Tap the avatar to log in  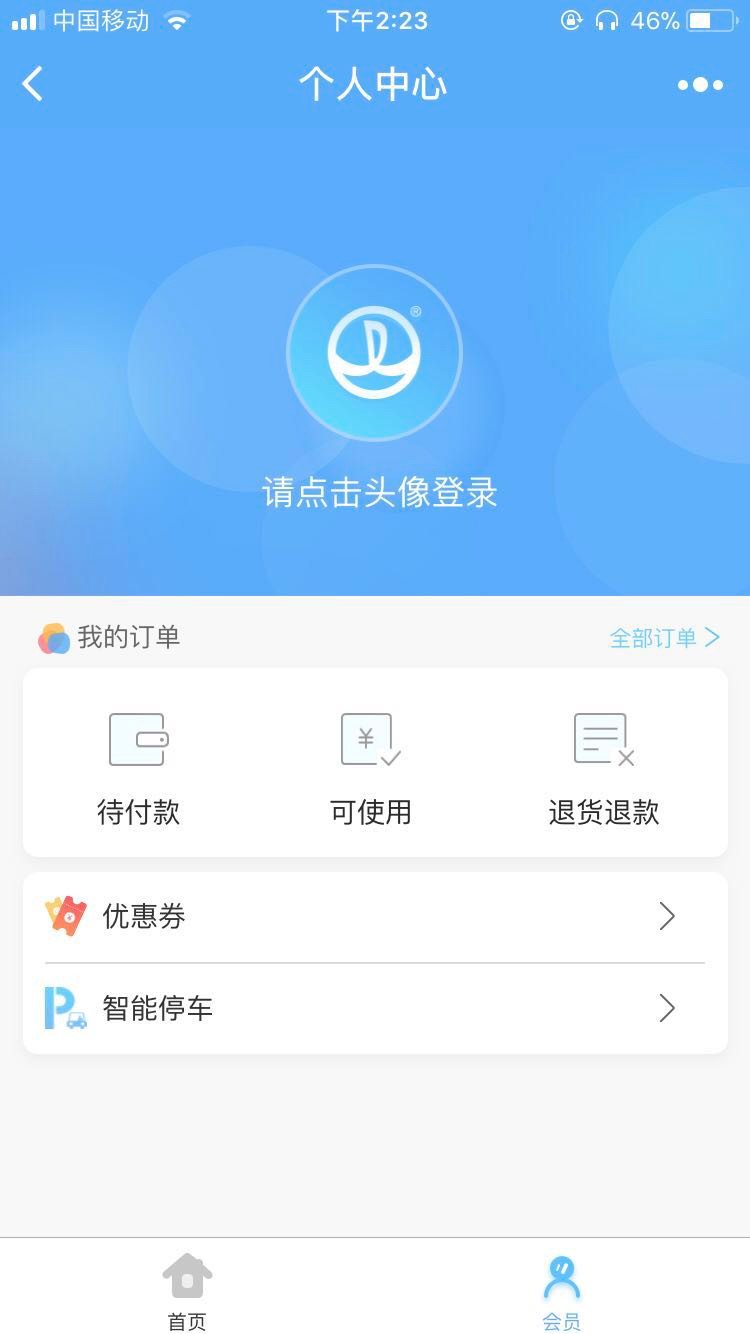tap(374, 353)
